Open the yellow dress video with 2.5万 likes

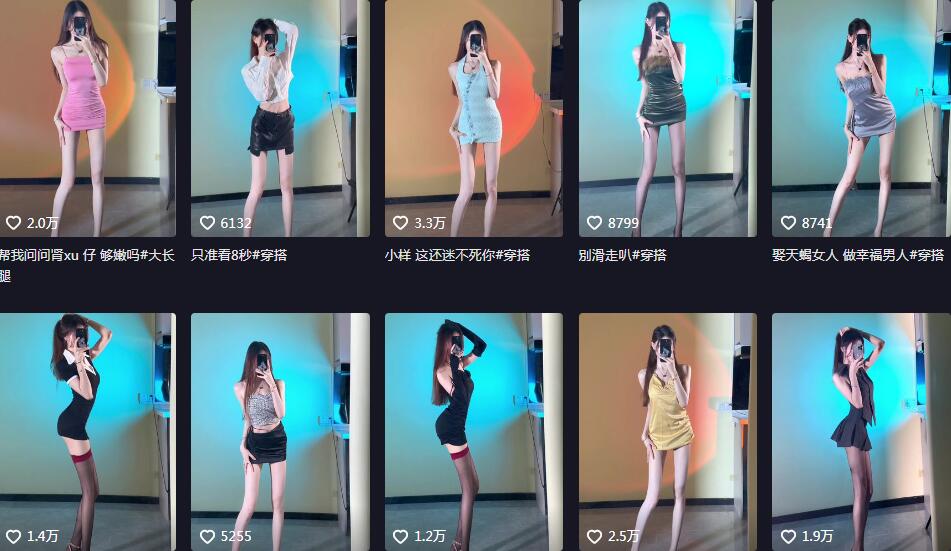pyautogui.click(x=667, y=430)
